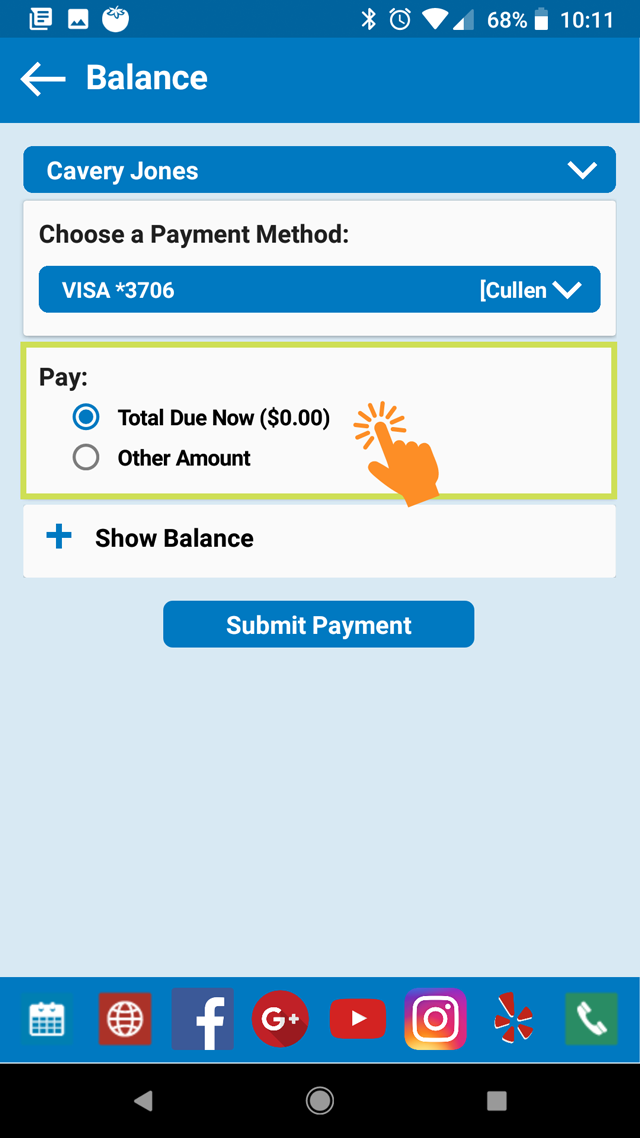Open the website globe icon
Screen dimensions: 640x1138
click(x=125, y=1019)
